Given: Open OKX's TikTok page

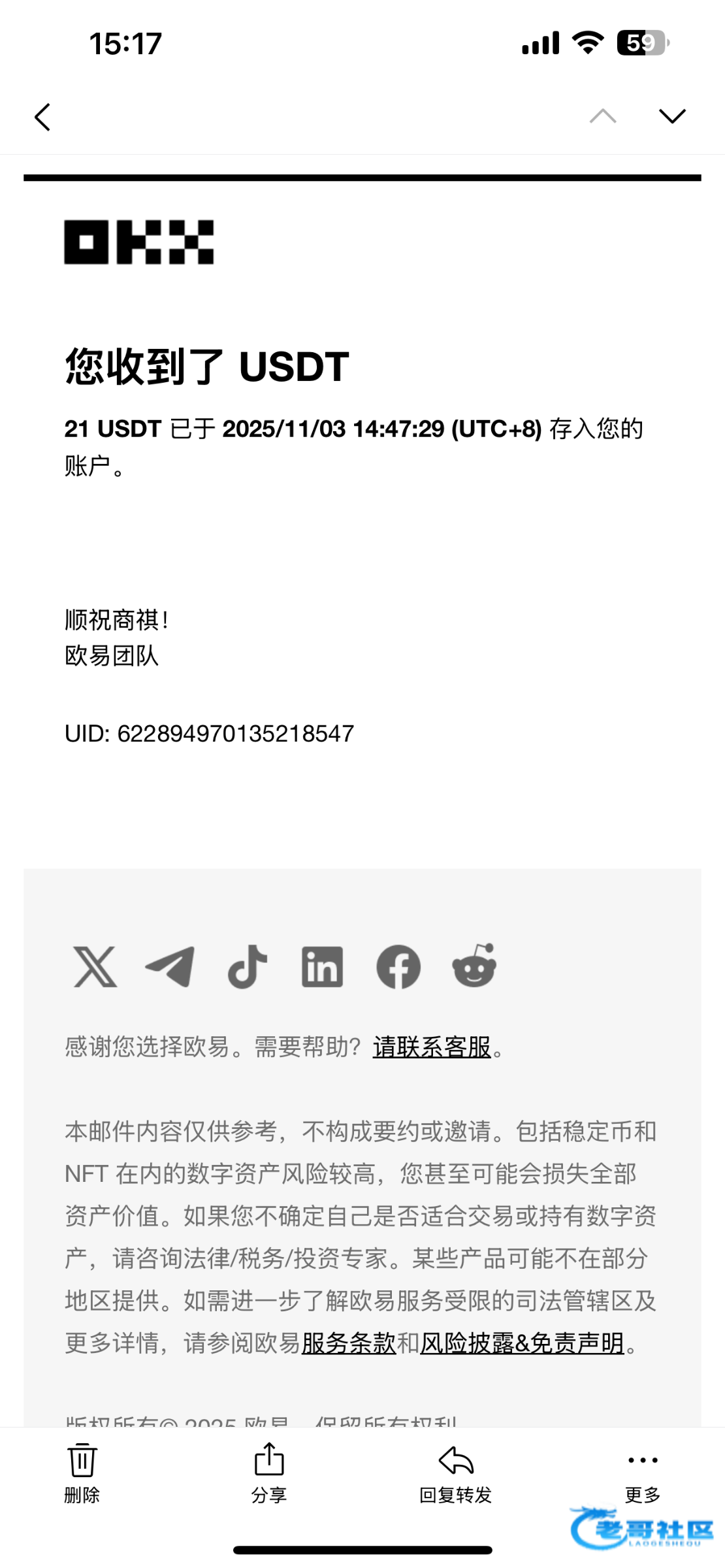Looking at the screenshot, I should pos(247,966).
